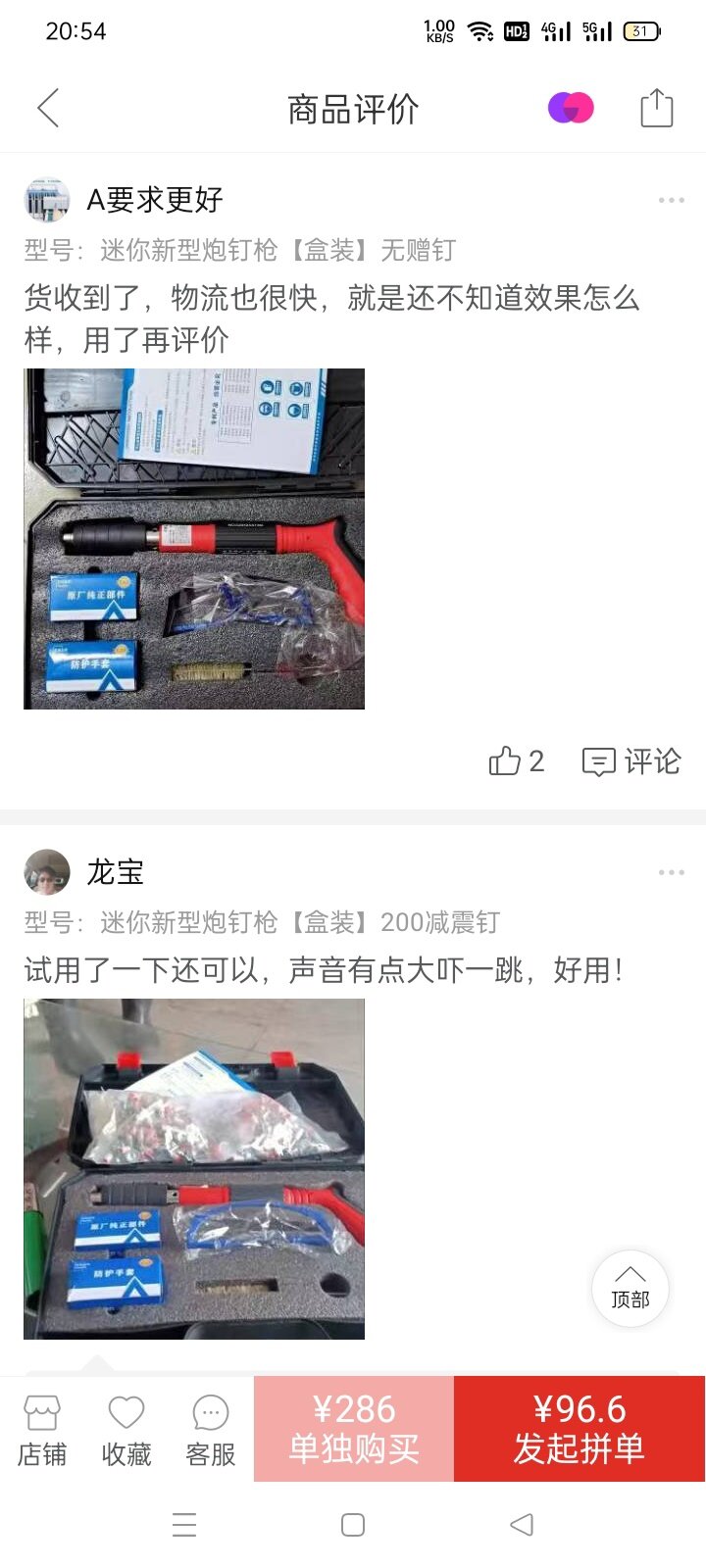Viewport: 706px width, 1568px height.
Task: Like A要求更好's review
Action: tap(516, 761)
